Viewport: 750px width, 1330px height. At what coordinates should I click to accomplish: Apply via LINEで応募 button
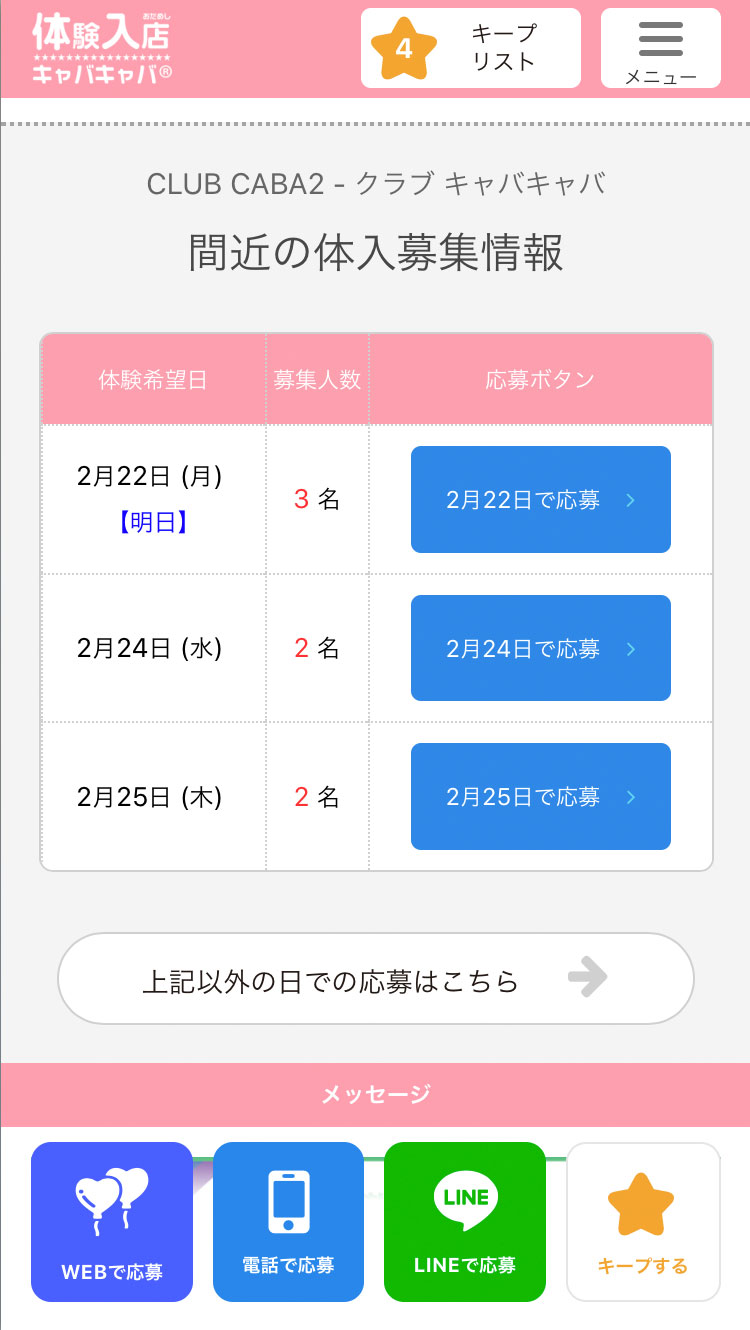click(465, 1222)
